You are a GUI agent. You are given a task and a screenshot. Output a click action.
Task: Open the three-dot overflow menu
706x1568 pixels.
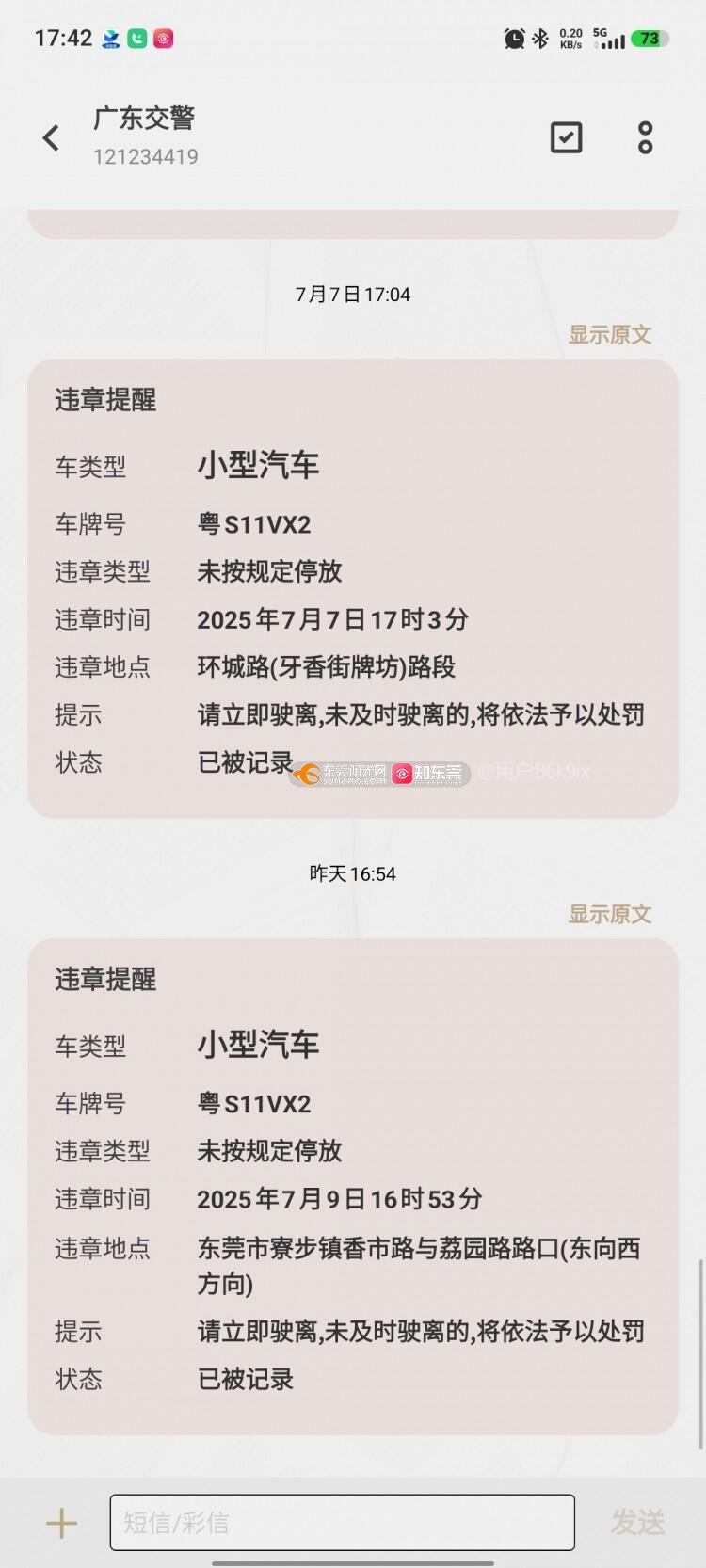click(x=645, y=137)
